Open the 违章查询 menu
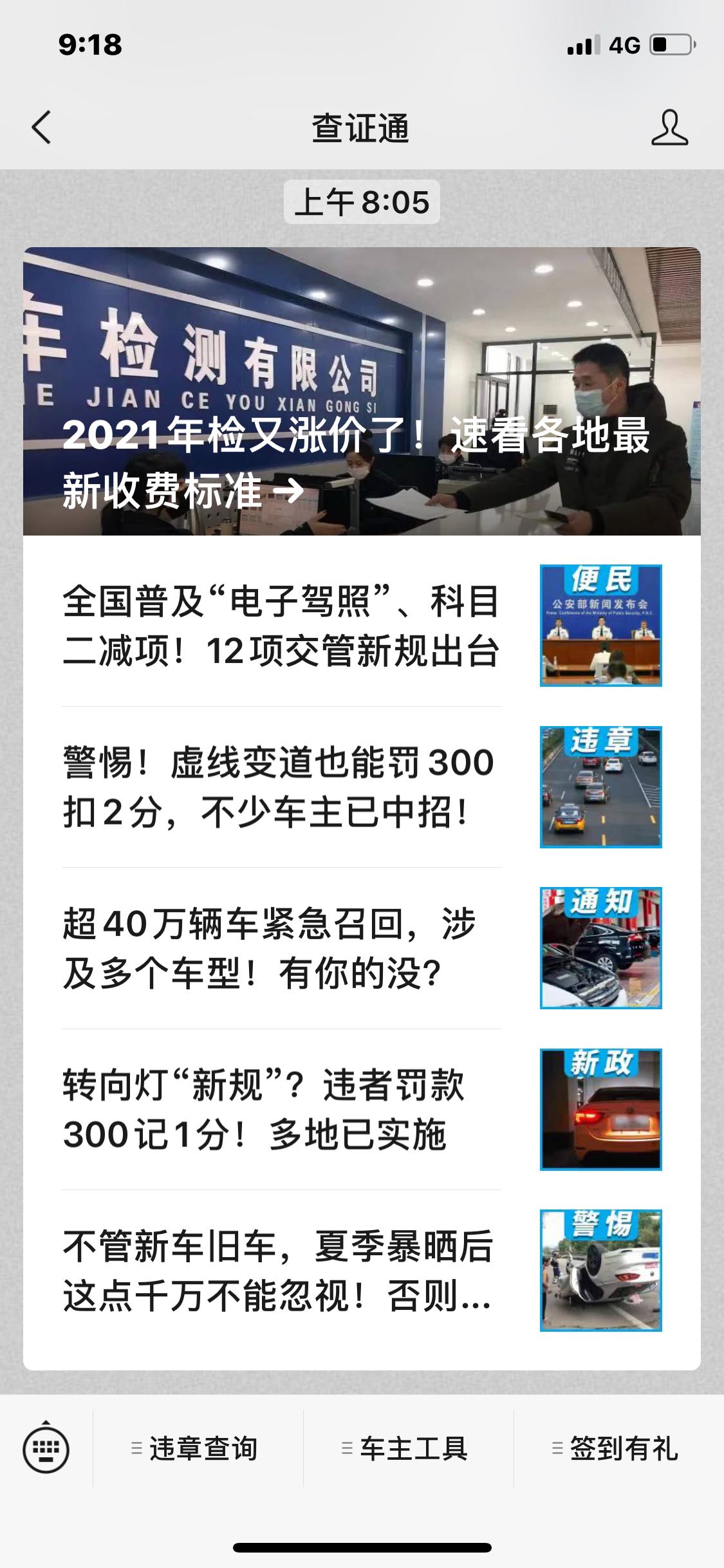724x1568 pixels. click(x=198, y=1449)
